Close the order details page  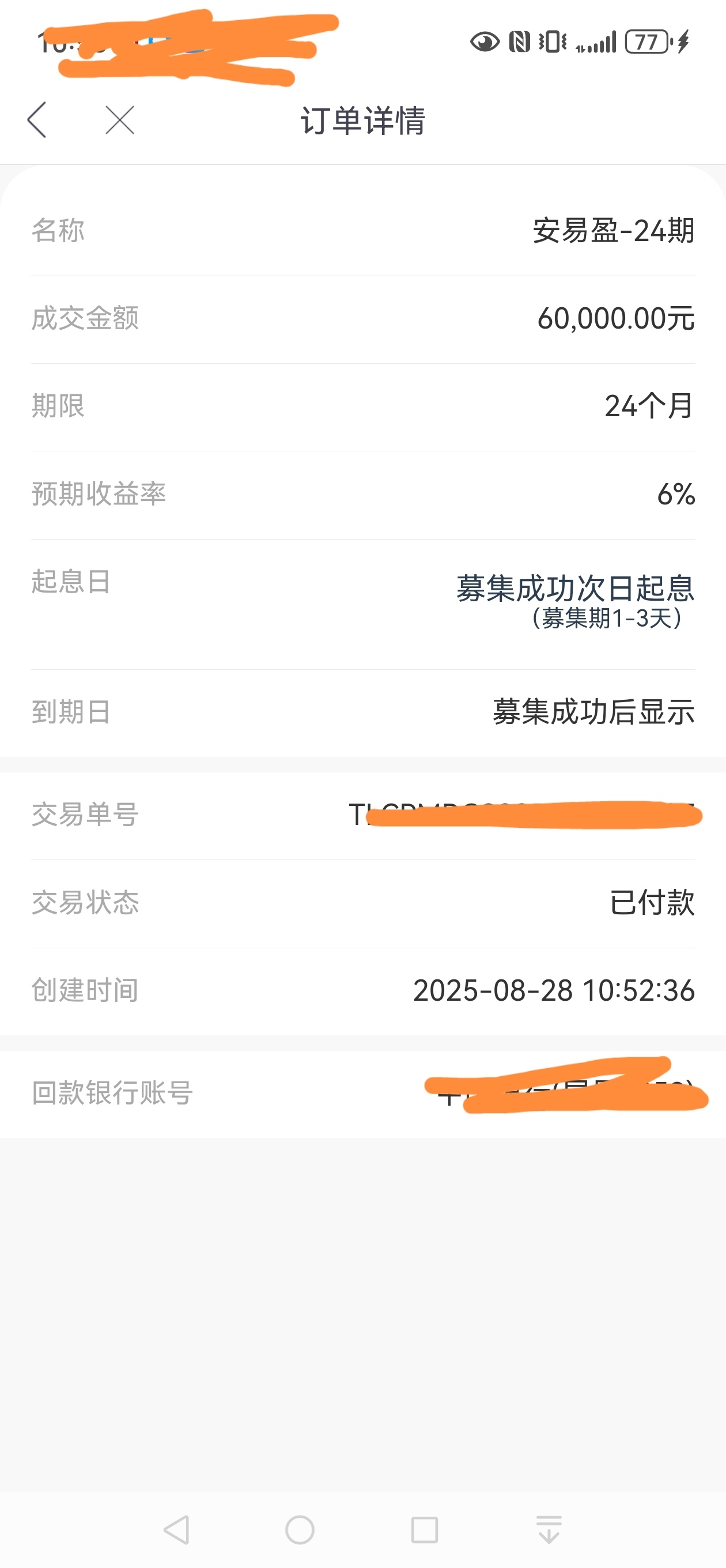[120, 120]
